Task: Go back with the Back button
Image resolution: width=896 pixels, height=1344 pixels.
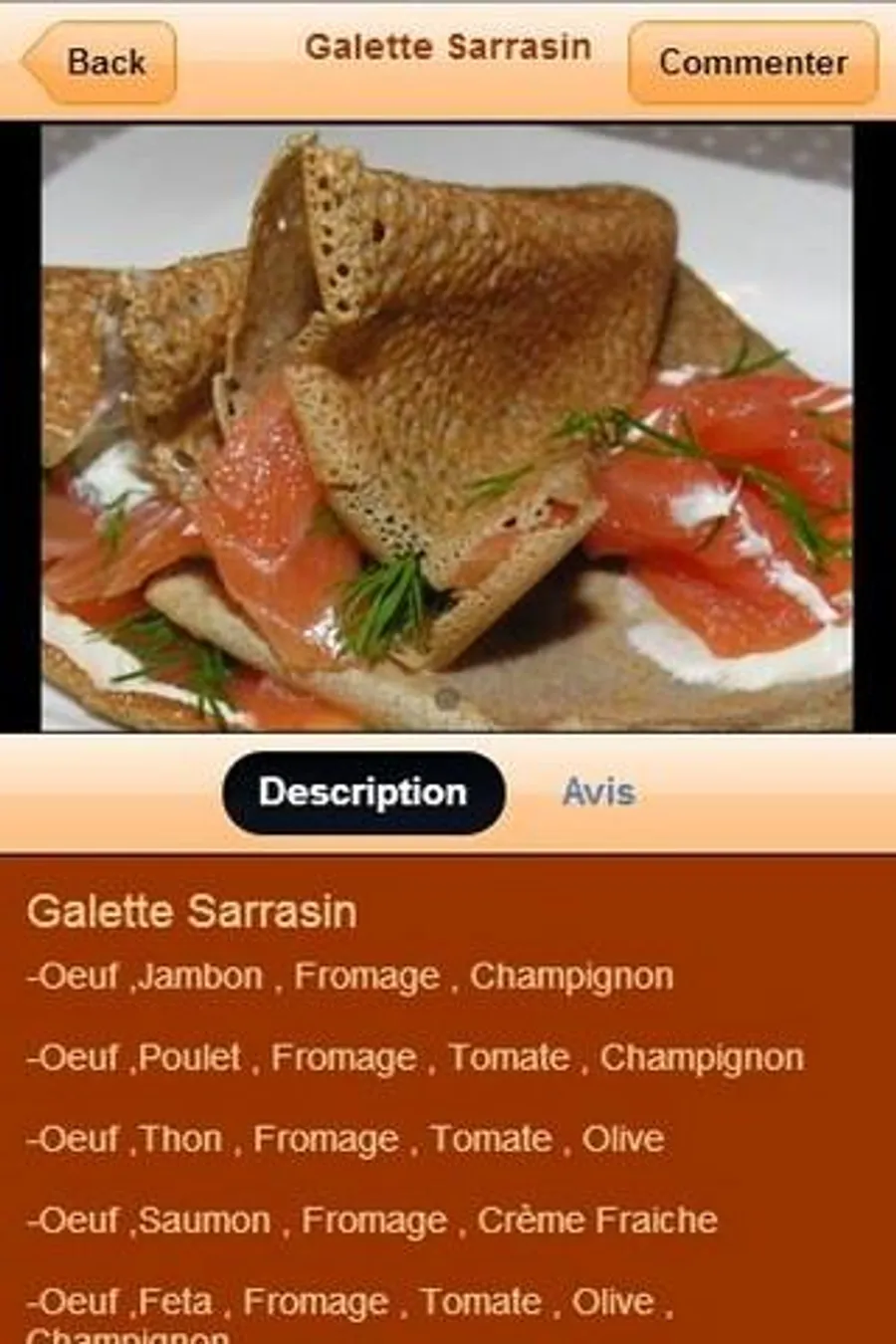Action: [x=99, y=62]
